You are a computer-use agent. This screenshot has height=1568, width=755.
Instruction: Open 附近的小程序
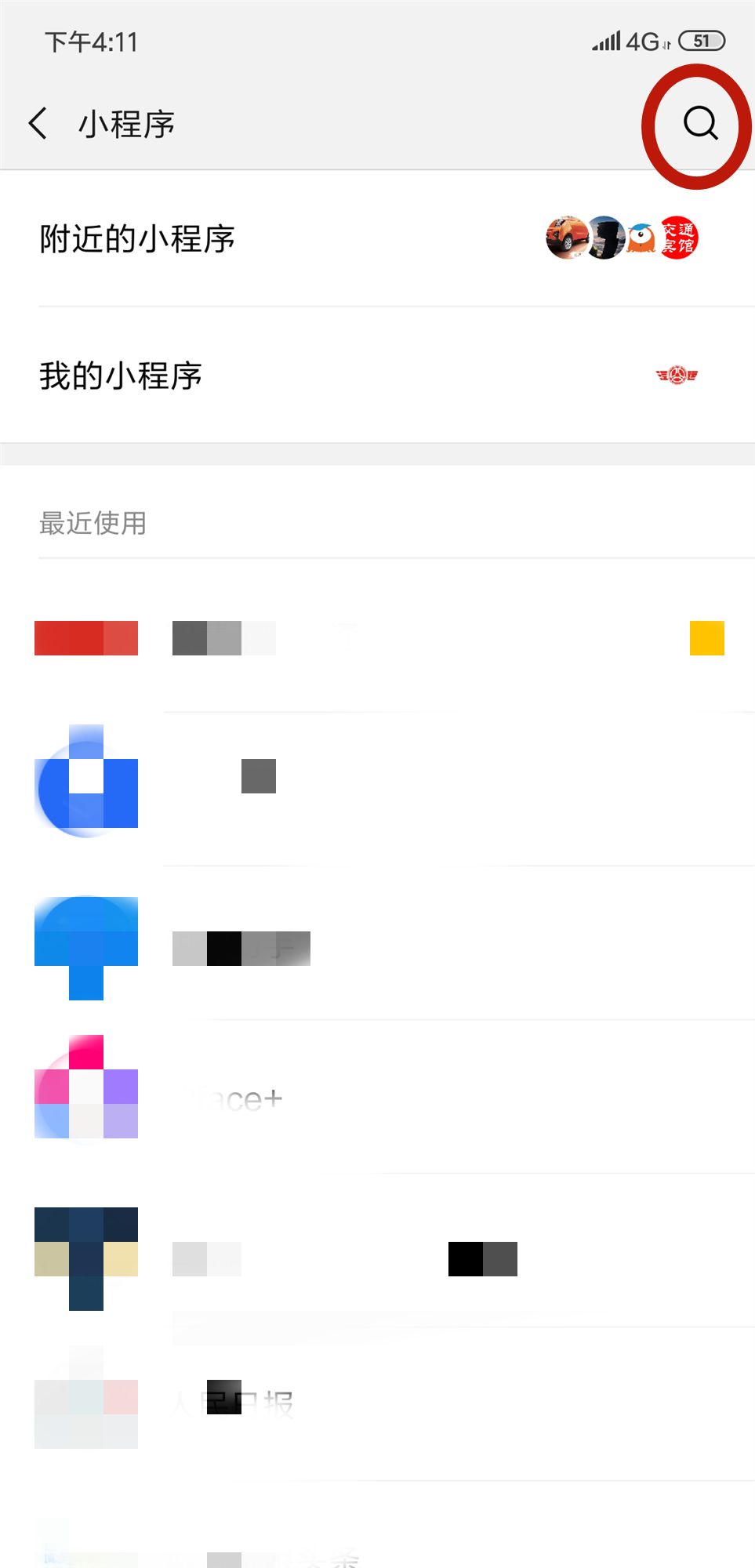tap(376, 238)
